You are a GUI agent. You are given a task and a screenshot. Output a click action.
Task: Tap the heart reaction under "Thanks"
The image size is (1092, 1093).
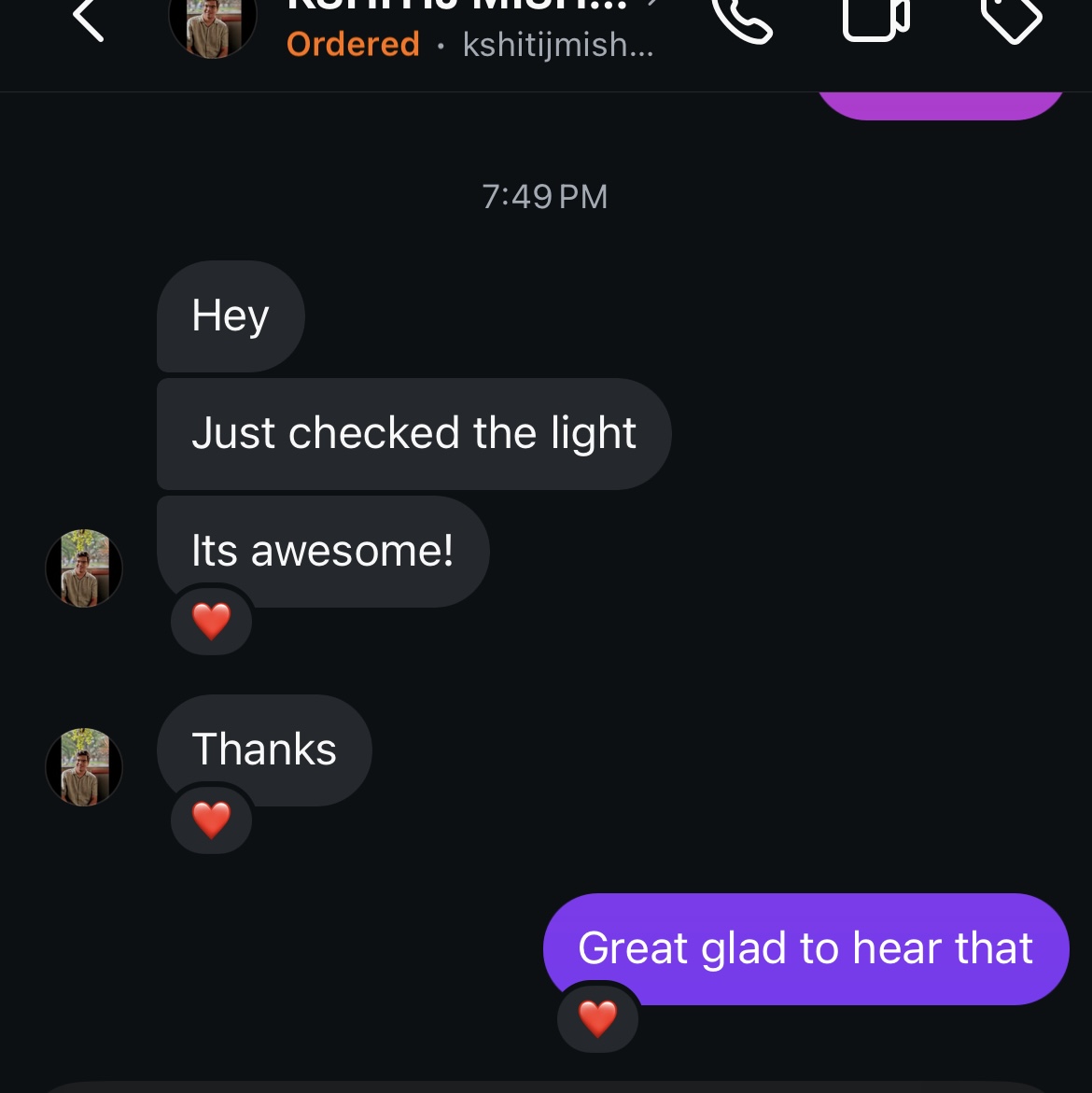pyautogui.click(x=211, y=820)
